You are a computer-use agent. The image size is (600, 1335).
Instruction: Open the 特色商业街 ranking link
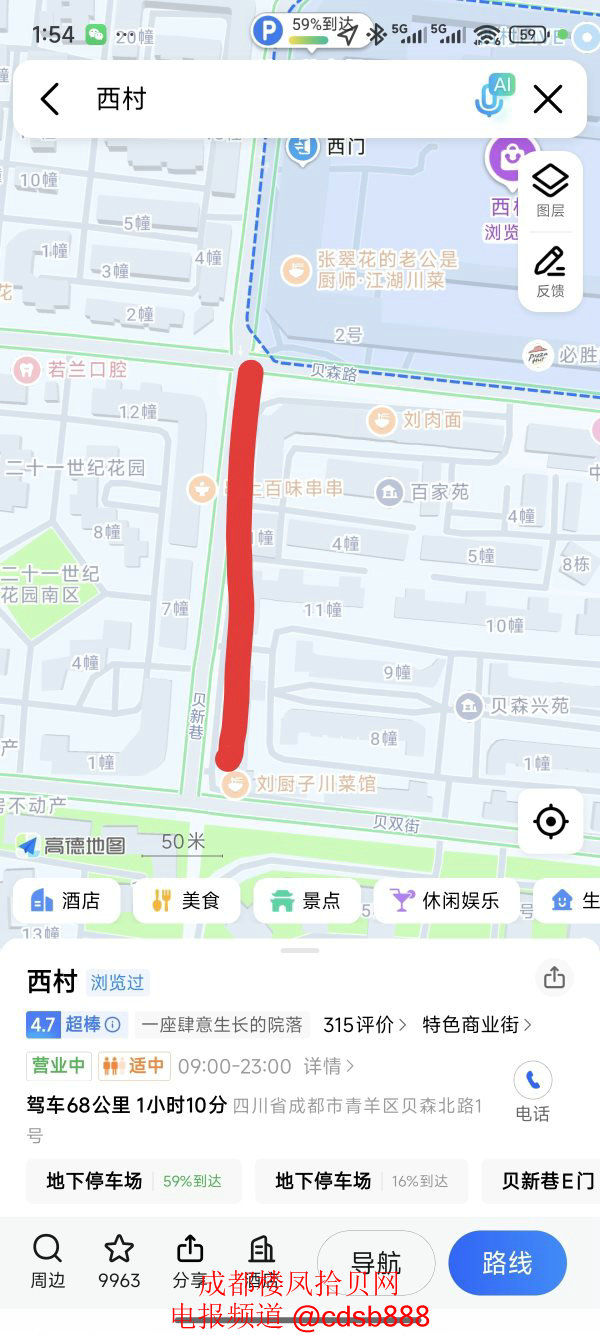(x=477, y=1025)
